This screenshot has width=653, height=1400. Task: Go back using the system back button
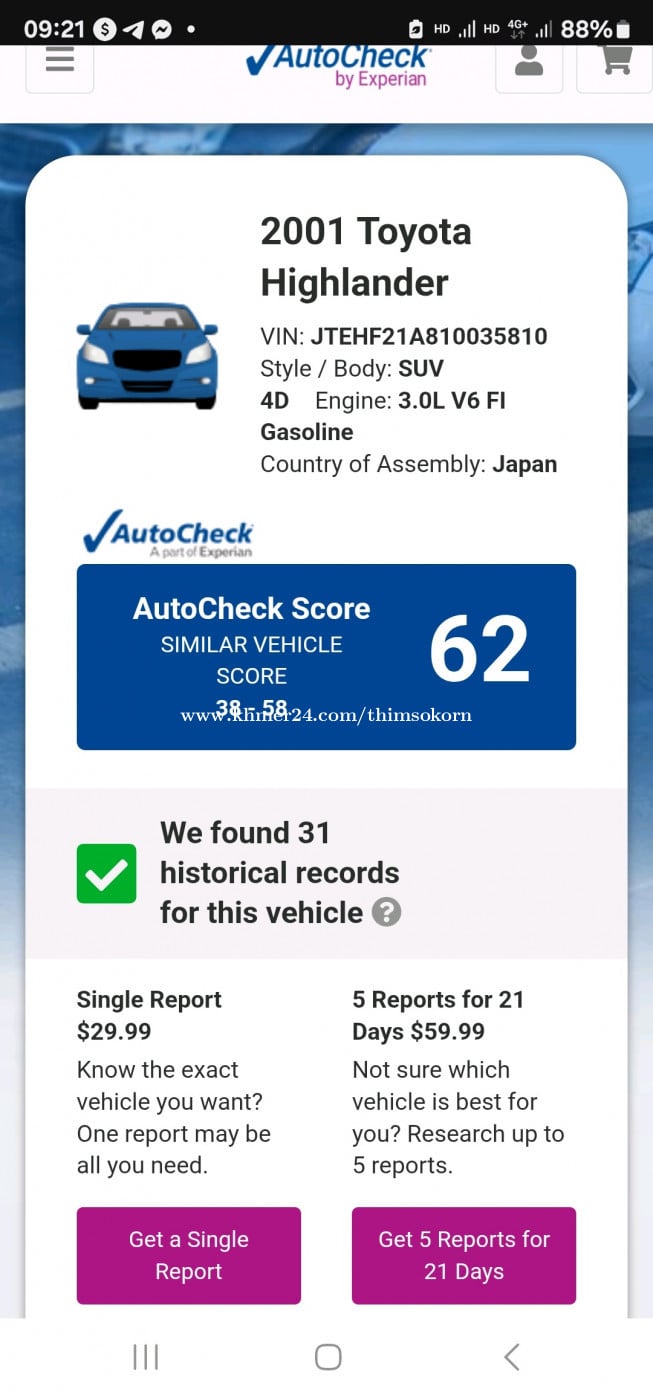click(512, 1357)
